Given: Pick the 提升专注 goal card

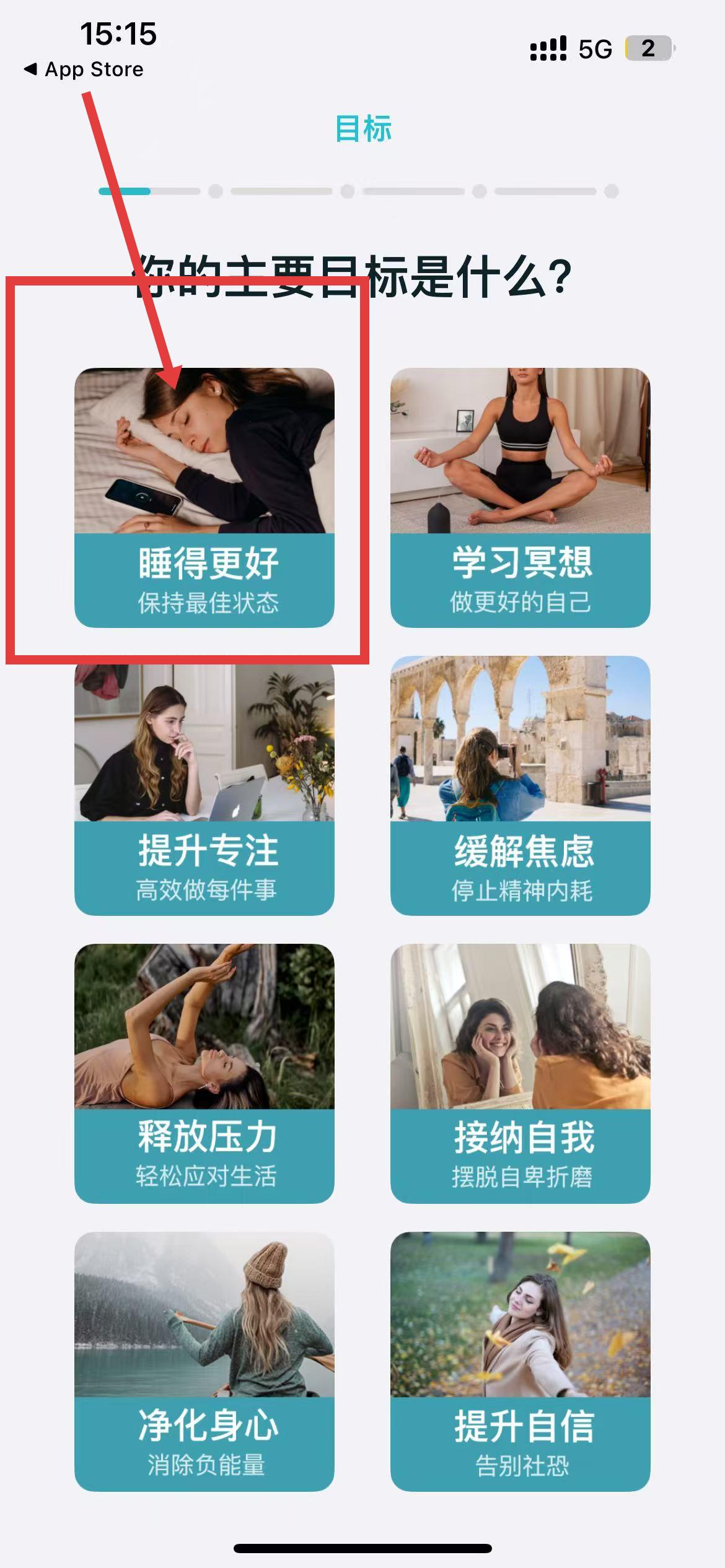Looking at the screenshot, I should click(204, 785).
